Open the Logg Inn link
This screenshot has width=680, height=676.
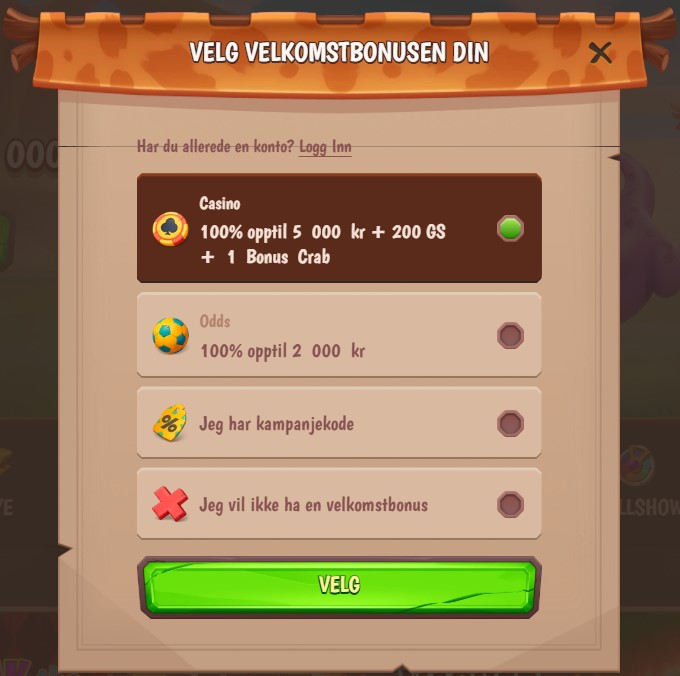pyautogui.click(x=325, y=147)
